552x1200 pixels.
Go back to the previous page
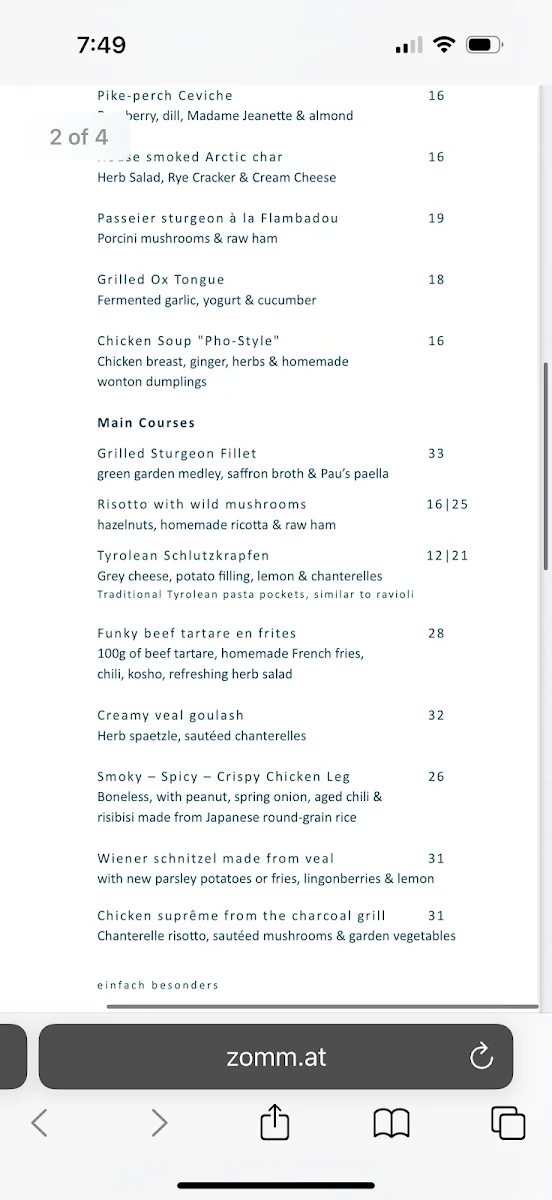tap(39, 1123)
